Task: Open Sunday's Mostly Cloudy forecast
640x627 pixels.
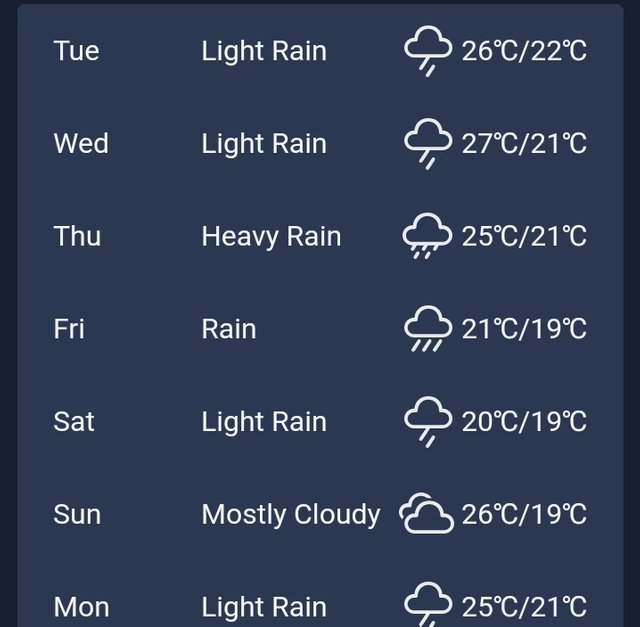Action: pyautogui.click(x=320, y=515)
